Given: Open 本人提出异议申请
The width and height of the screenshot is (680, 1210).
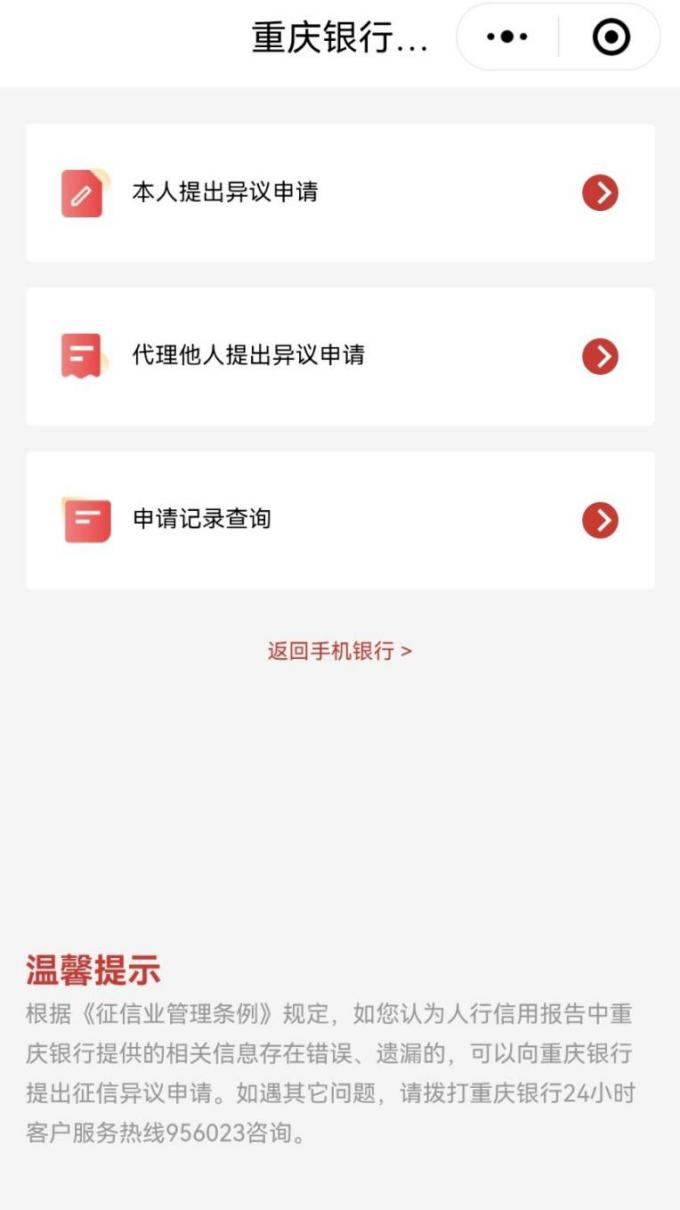Looking at the screenshot, I should pos(340,193).
